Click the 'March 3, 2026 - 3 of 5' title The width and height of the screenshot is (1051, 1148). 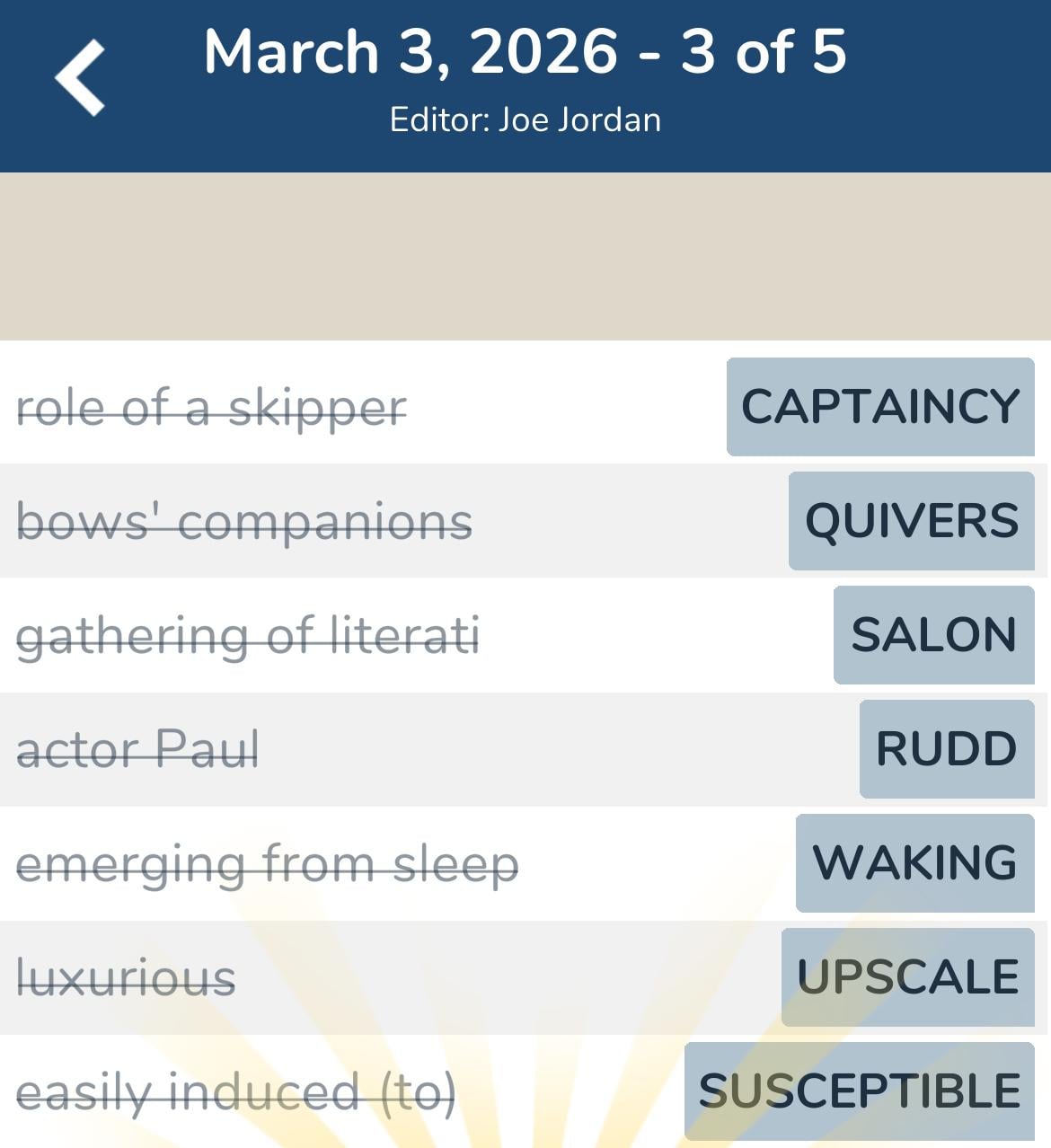pos(525,52)
